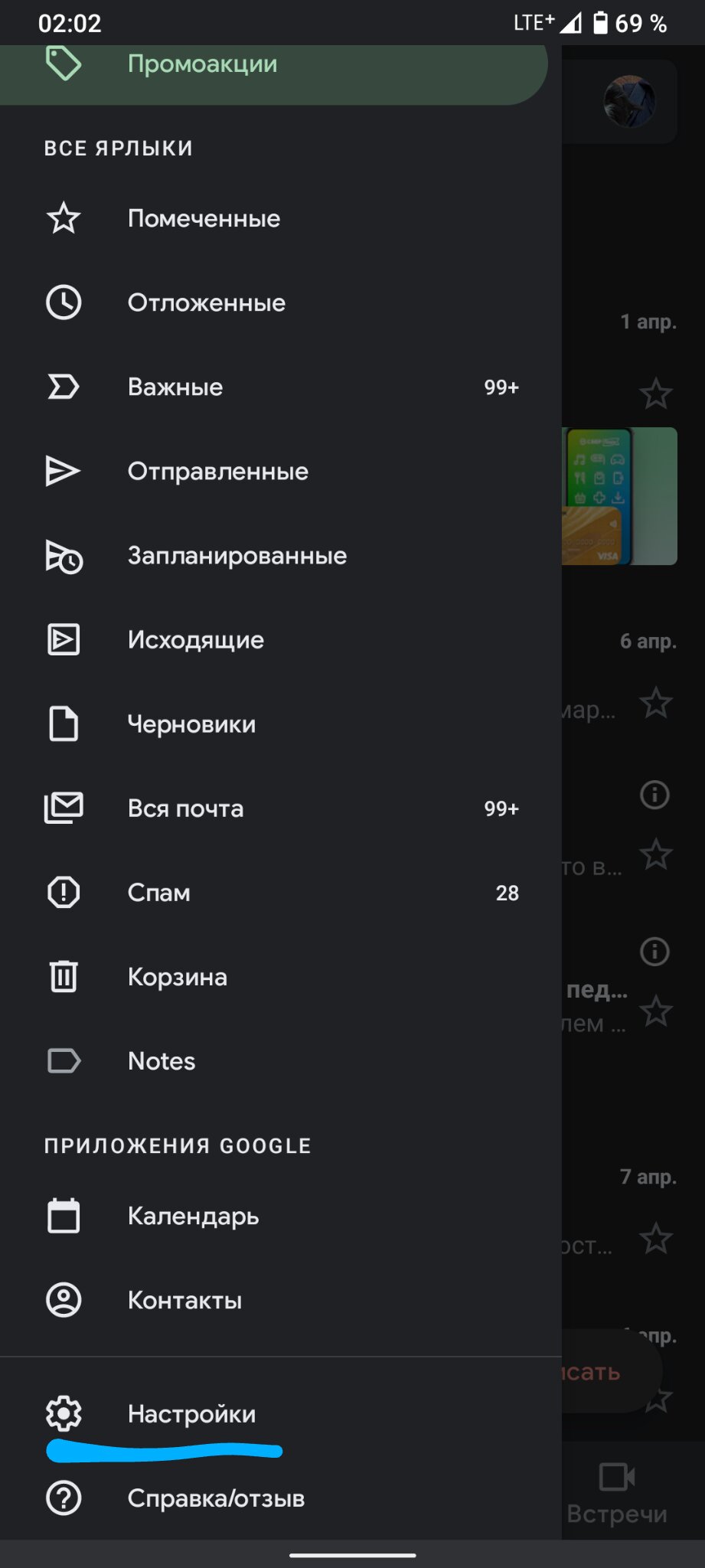Open Корзина folder
Image resolution: width=705 pixels, height=1568 pixels.
281,976
